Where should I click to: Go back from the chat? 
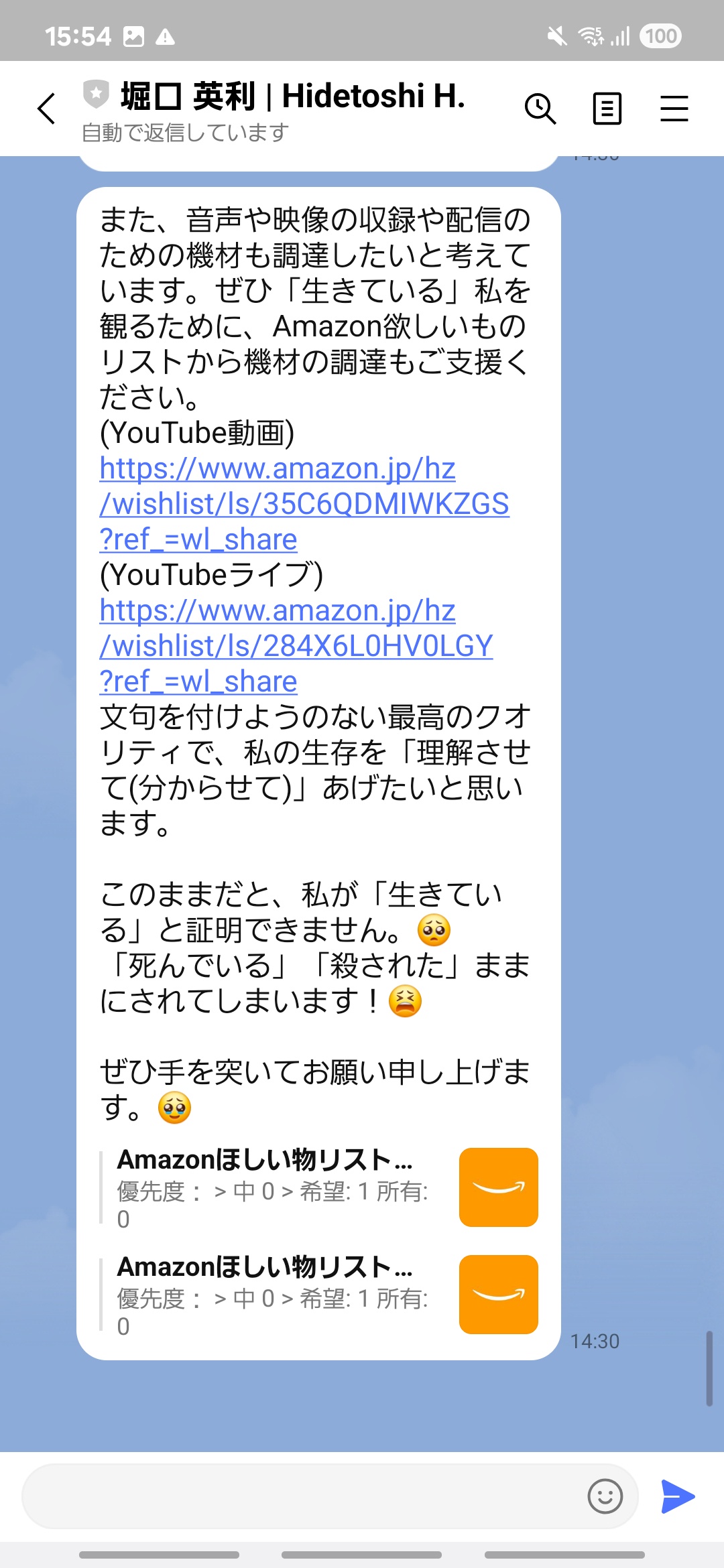46,109
